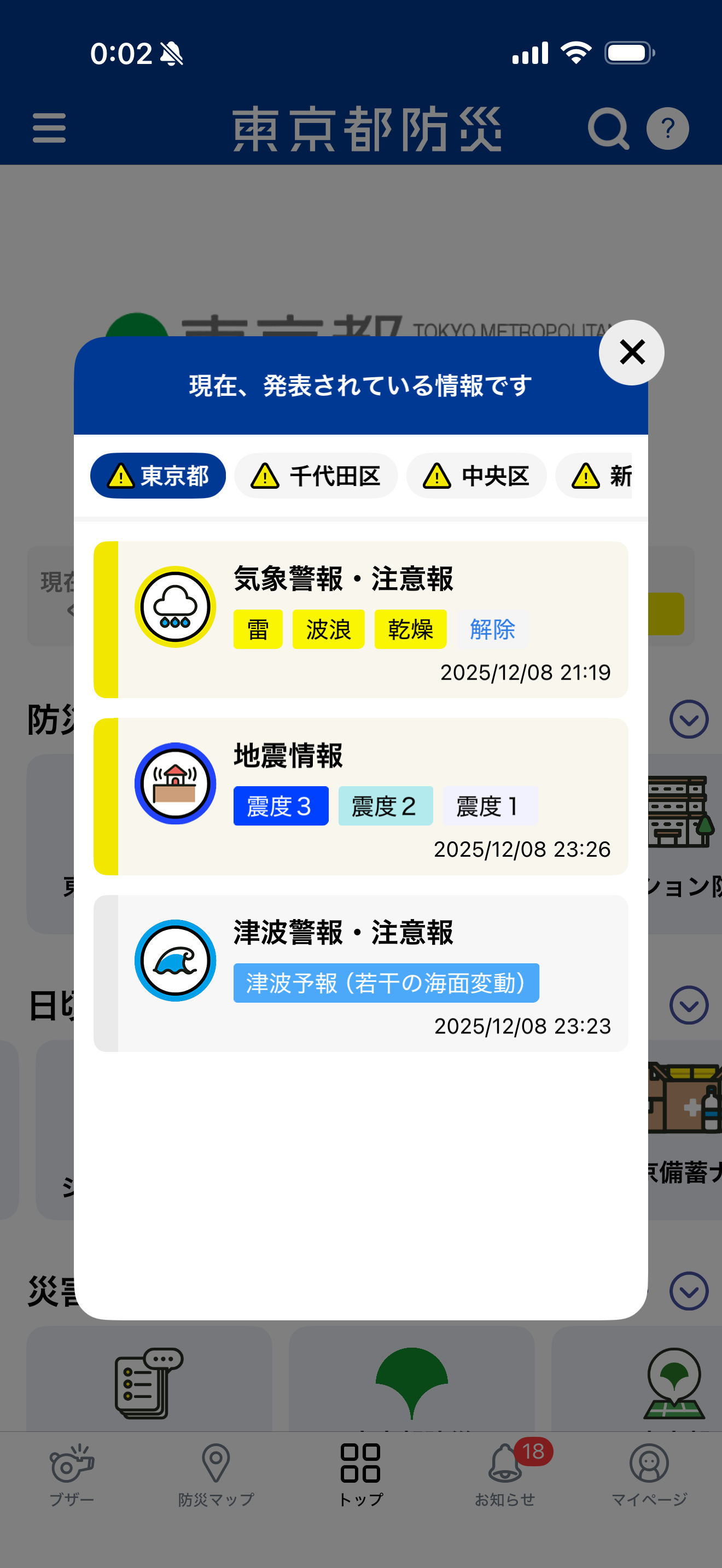Close the current information dialog

point(631,353)
